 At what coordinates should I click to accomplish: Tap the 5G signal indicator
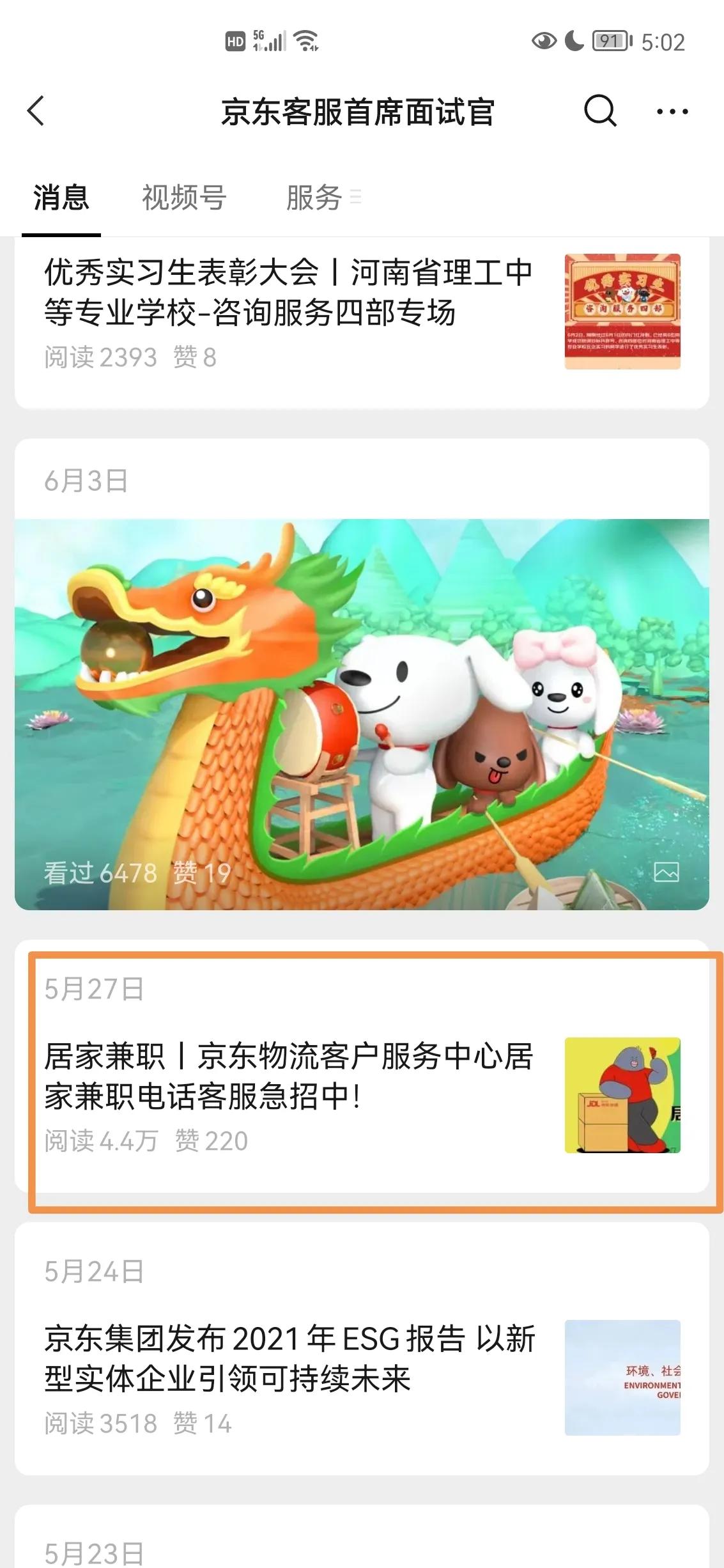[269, 40]
